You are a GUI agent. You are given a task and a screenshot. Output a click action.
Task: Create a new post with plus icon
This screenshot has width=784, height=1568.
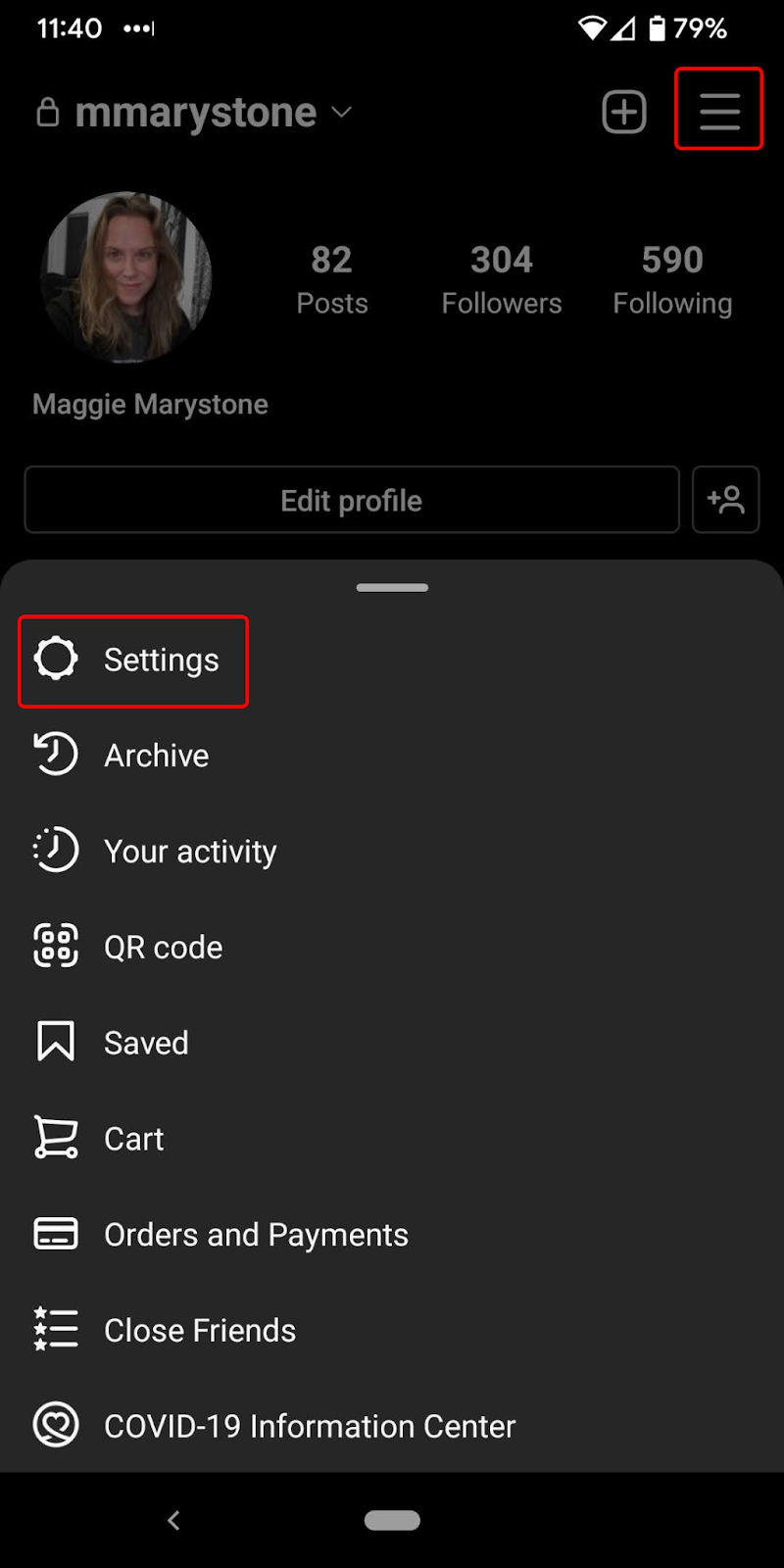624,112
